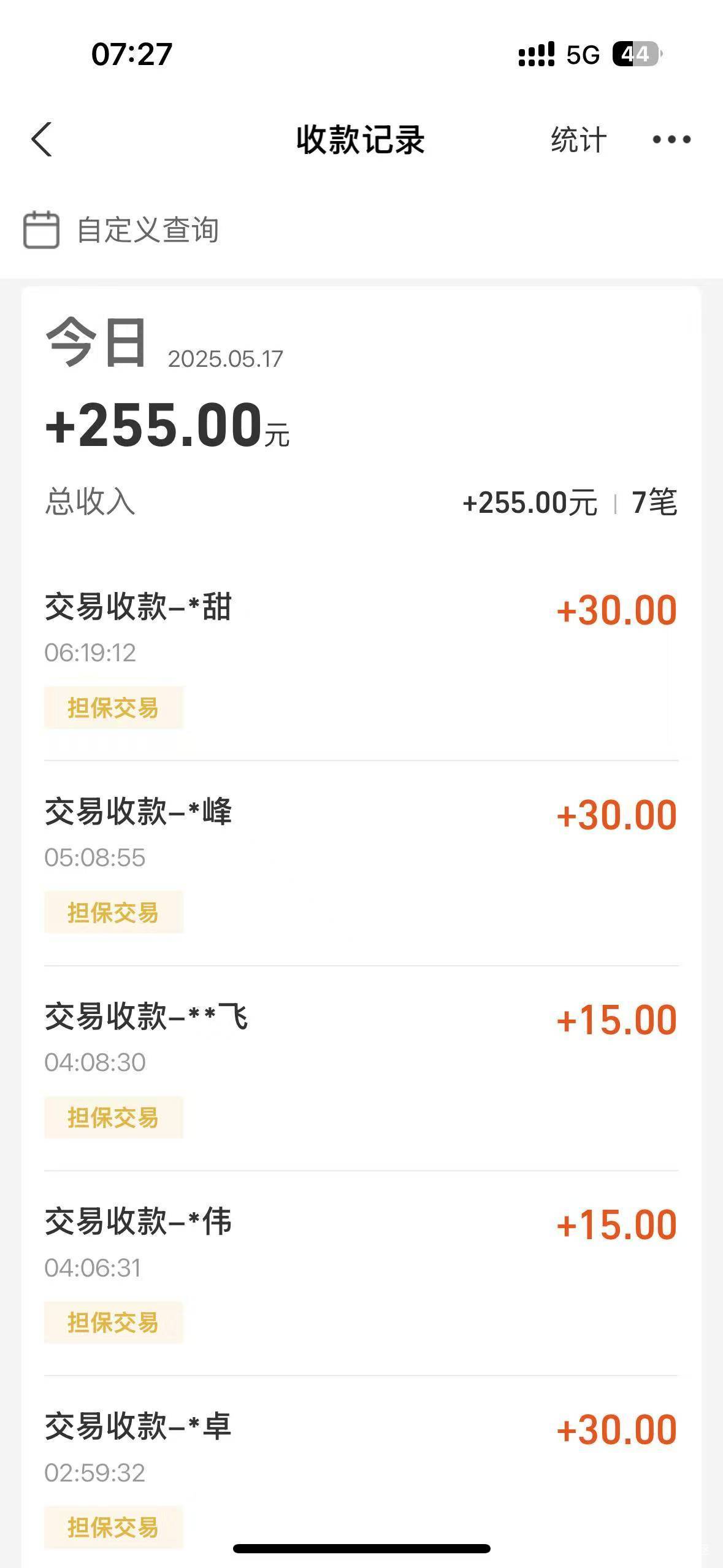Open 自定义查询 custom date query

121,230
